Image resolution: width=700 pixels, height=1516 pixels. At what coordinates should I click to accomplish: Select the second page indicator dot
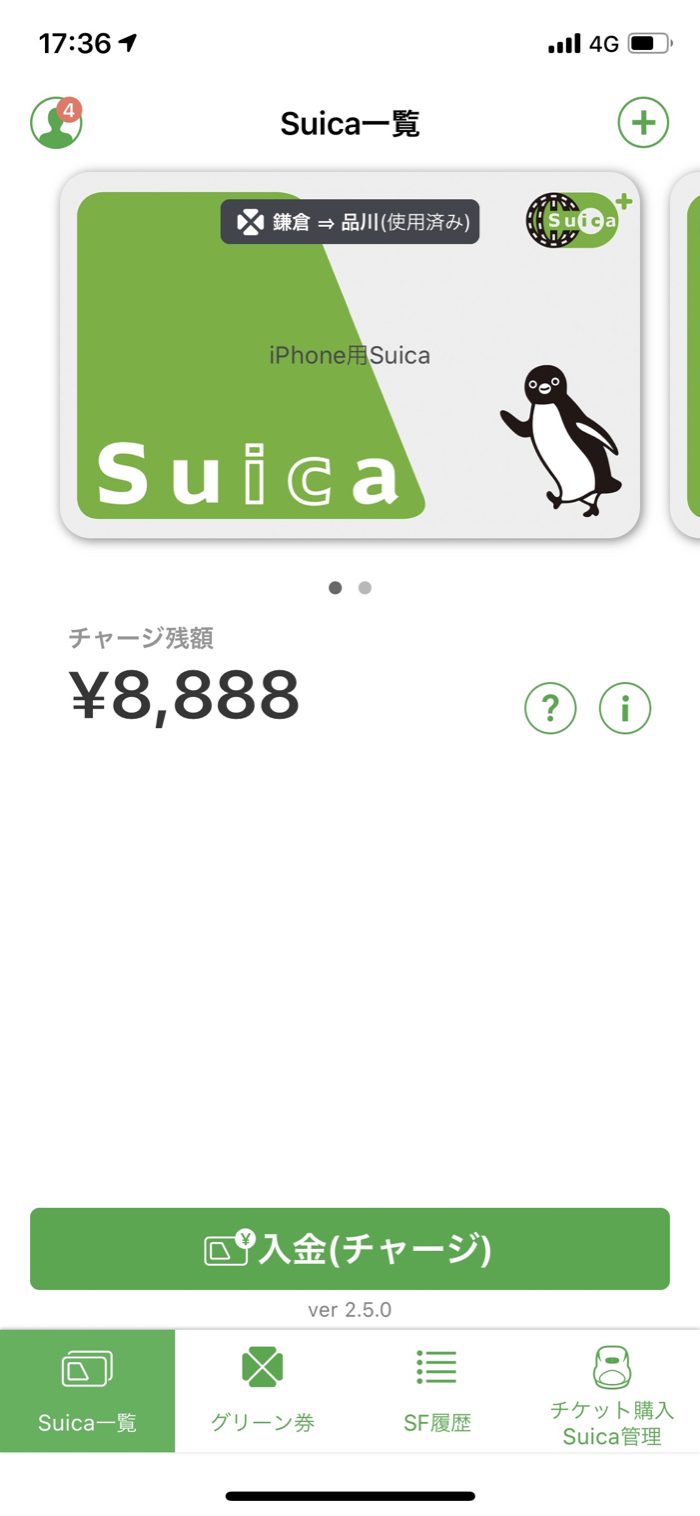point(365,588)
